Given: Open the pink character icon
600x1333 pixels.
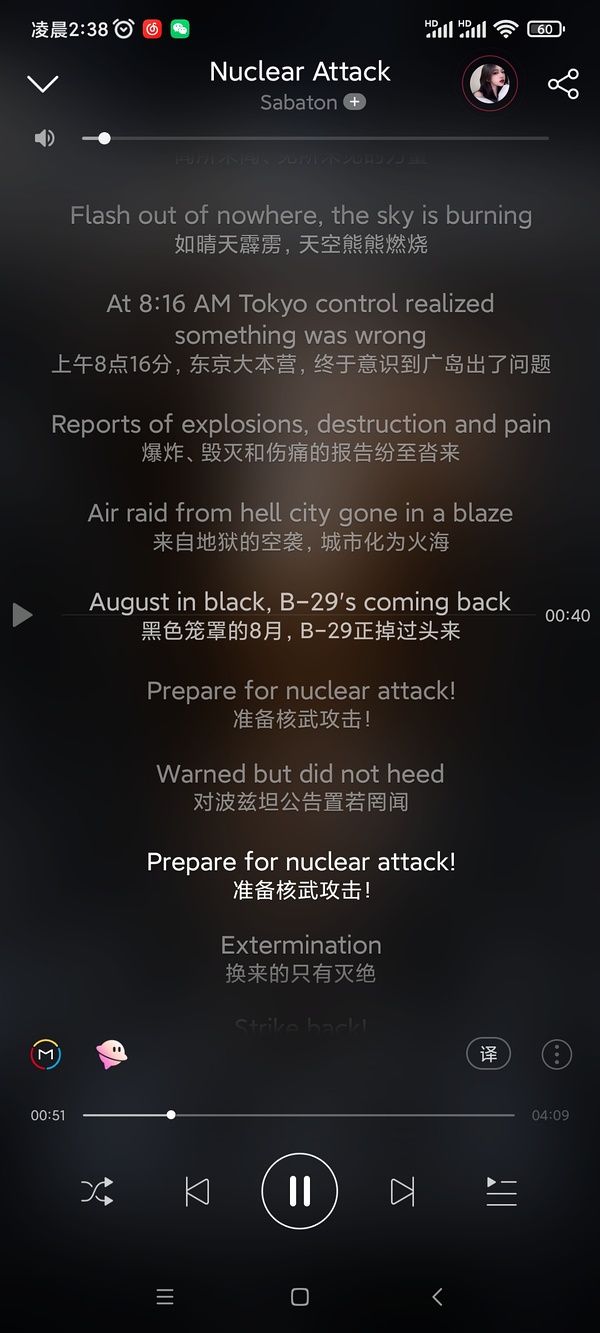Looking at the screenshot, I should click(x=111, y=1054).
